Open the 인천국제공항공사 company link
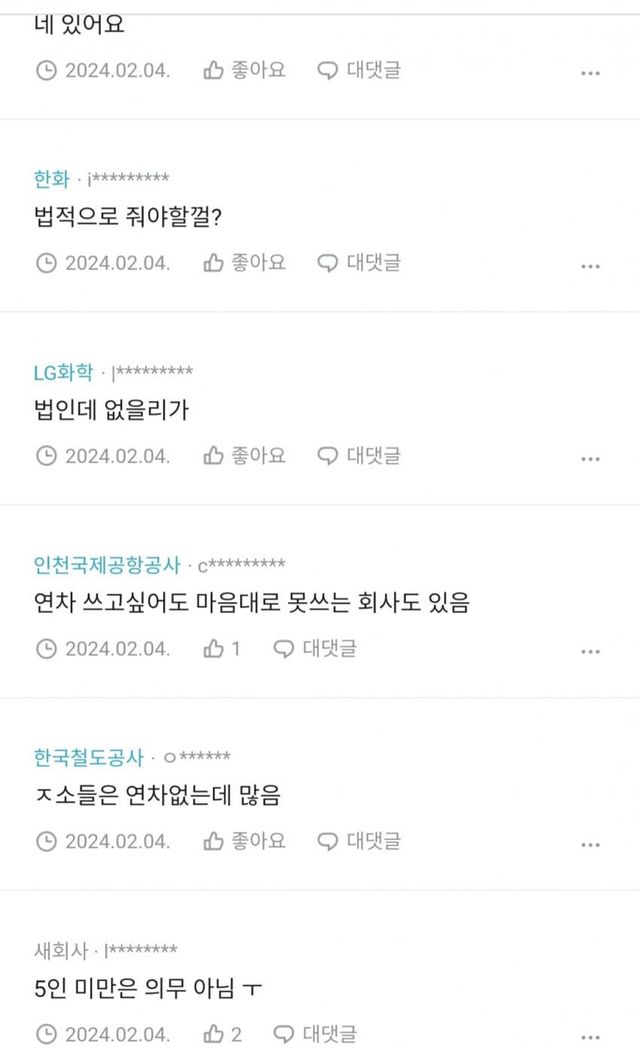 [x=106, y=565]
